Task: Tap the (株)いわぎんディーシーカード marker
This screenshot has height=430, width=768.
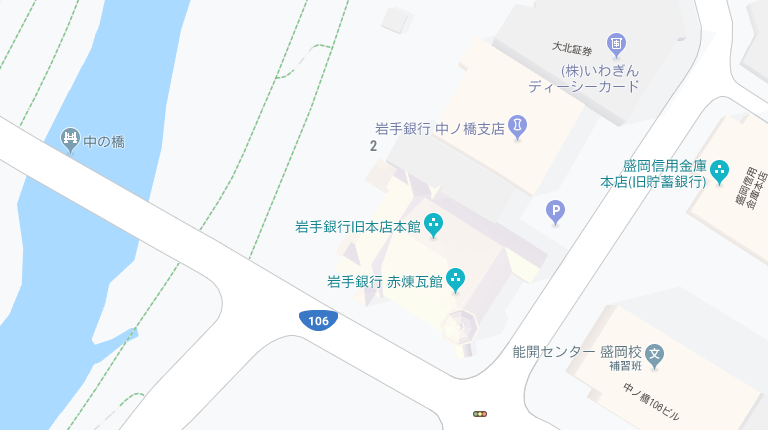Action: tap(617, 44)
